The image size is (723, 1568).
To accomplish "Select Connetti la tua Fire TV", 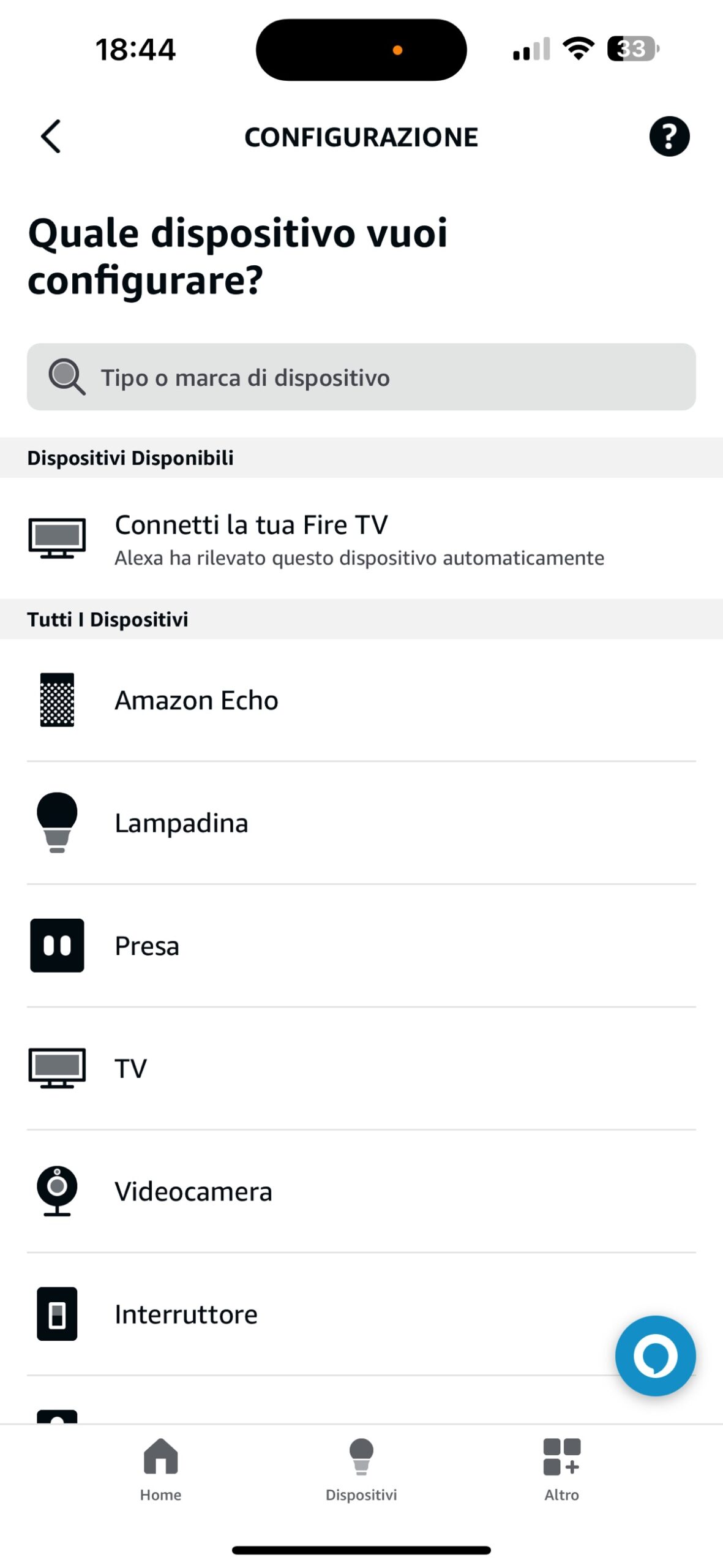I will (x=360, y=538).
